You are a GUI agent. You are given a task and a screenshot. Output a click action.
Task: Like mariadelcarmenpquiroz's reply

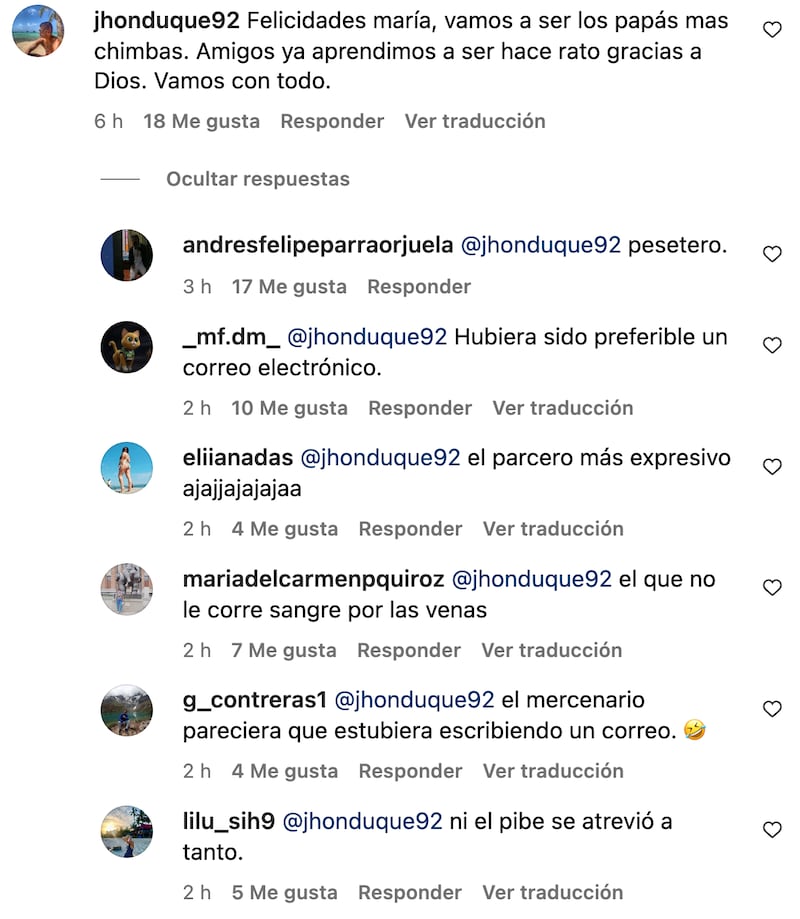(772, 588)
